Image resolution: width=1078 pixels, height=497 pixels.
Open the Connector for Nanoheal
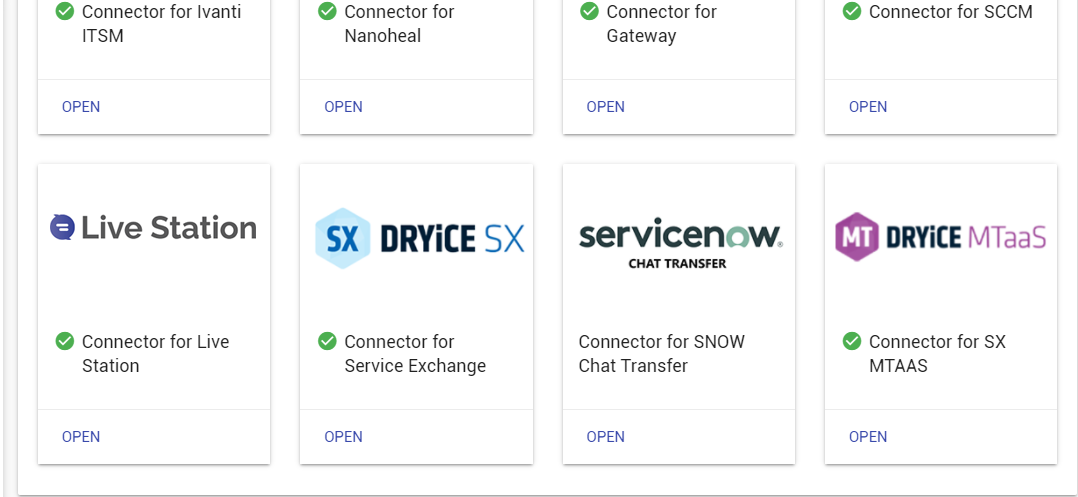(x=343, y=107)
